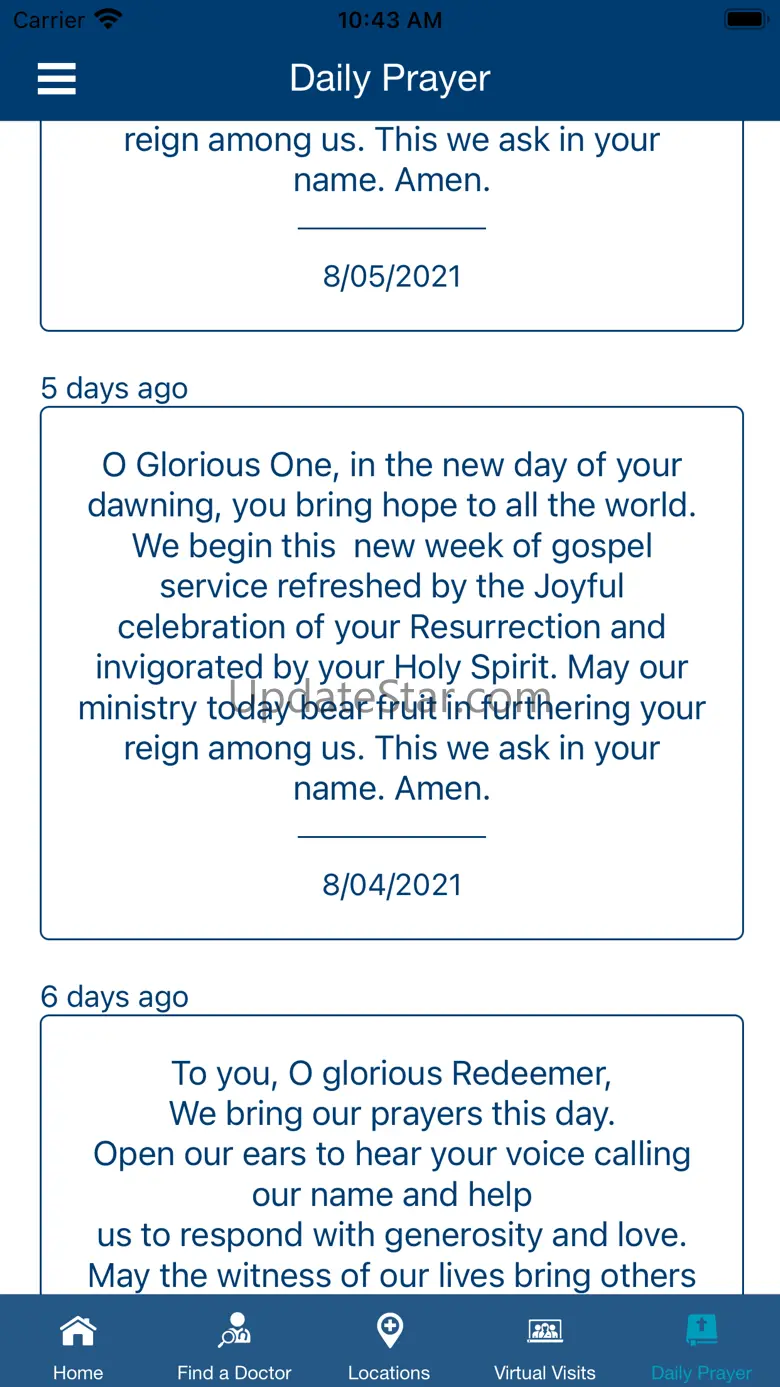This screenshot has height=1387, width=780.
Task: Open the hamburger drawer menu
Action: (57, 79)
